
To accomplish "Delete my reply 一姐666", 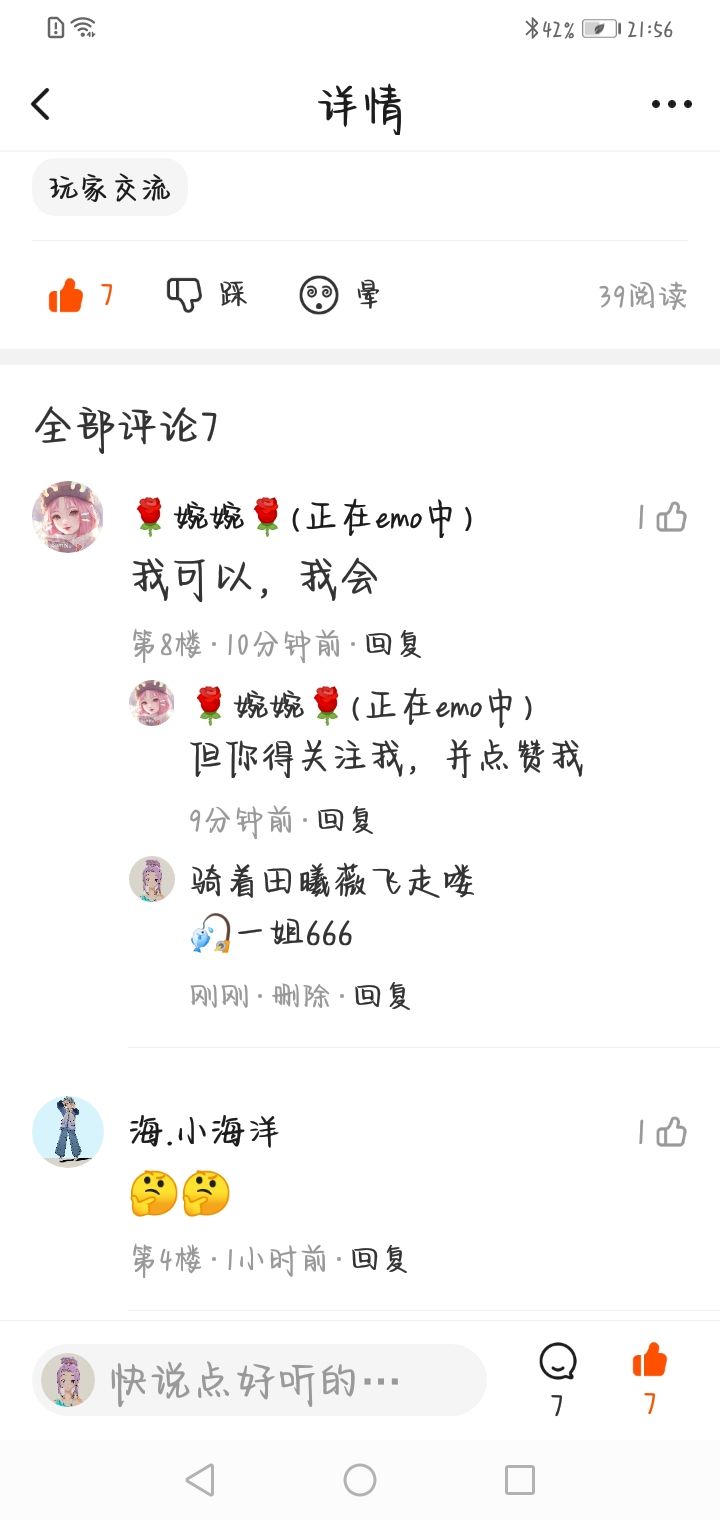I will (301, 996).
